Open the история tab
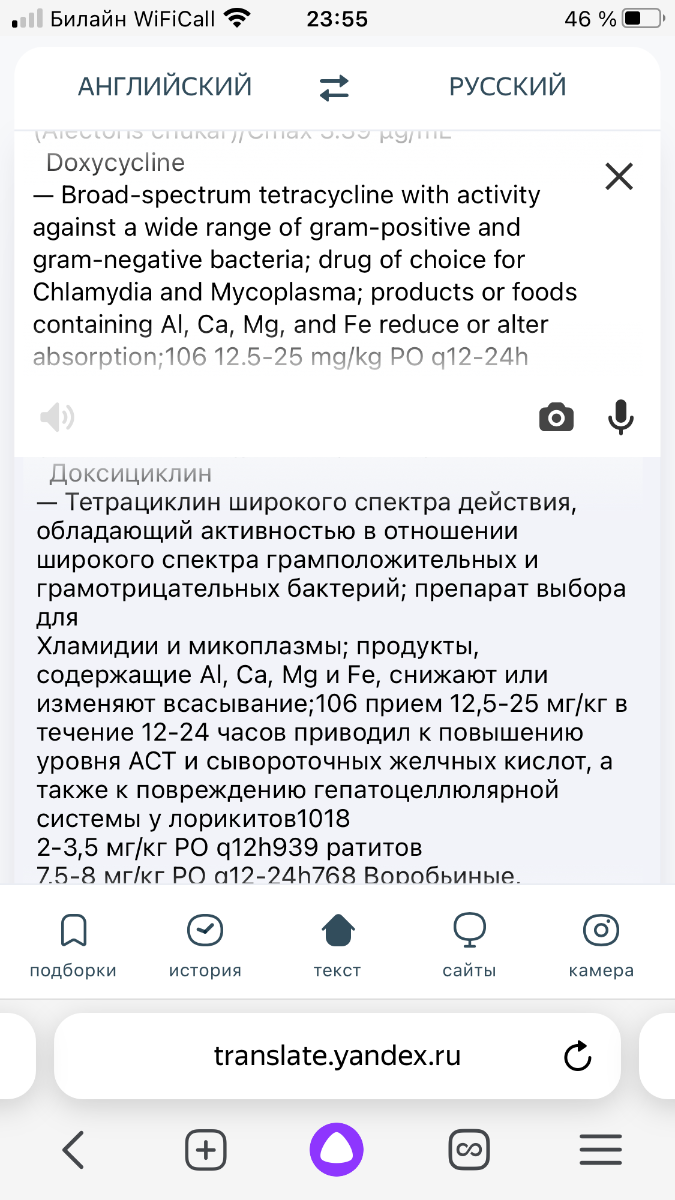The height and width of the screenshot is (1200, 675). (205, 945)
